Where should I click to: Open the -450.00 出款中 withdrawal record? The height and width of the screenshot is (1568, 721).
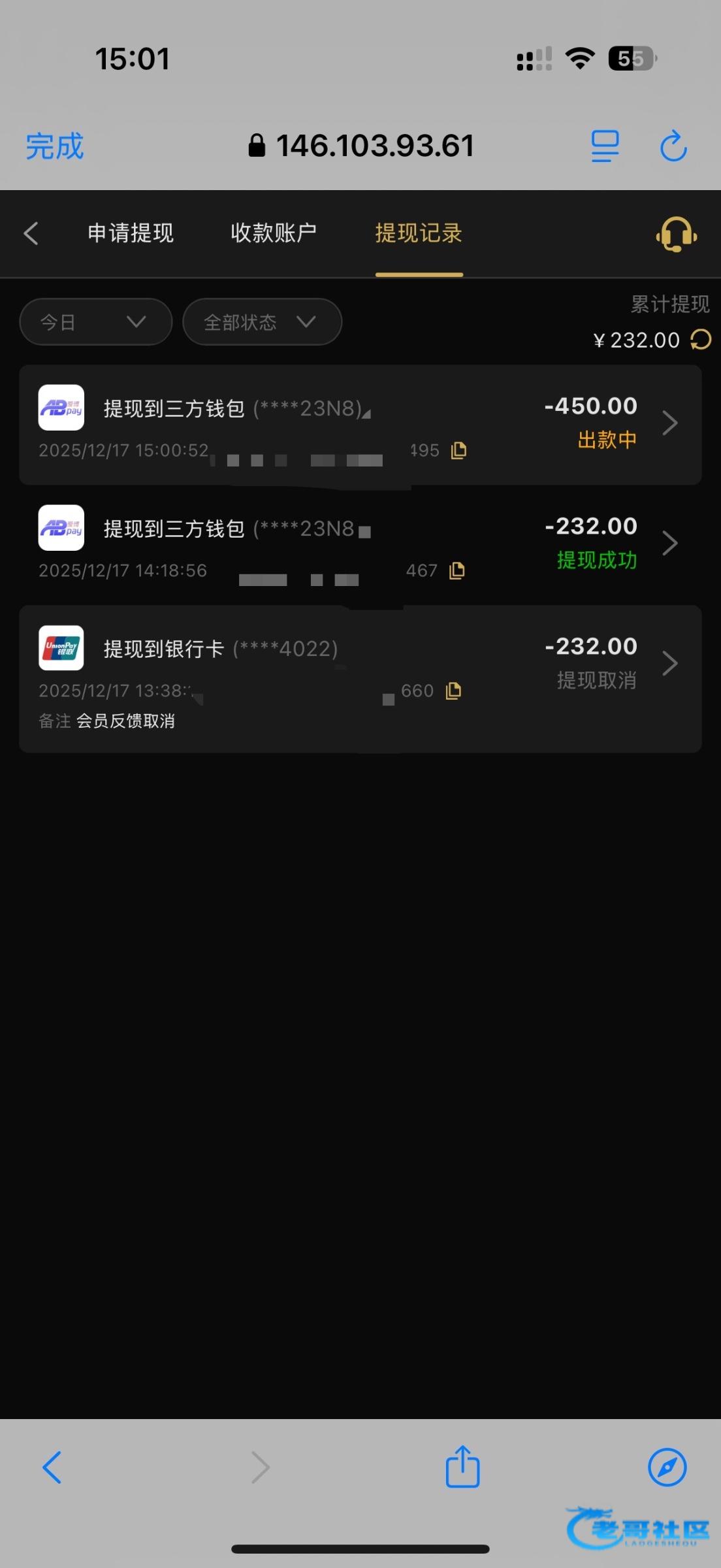click(x=360, y=424)
